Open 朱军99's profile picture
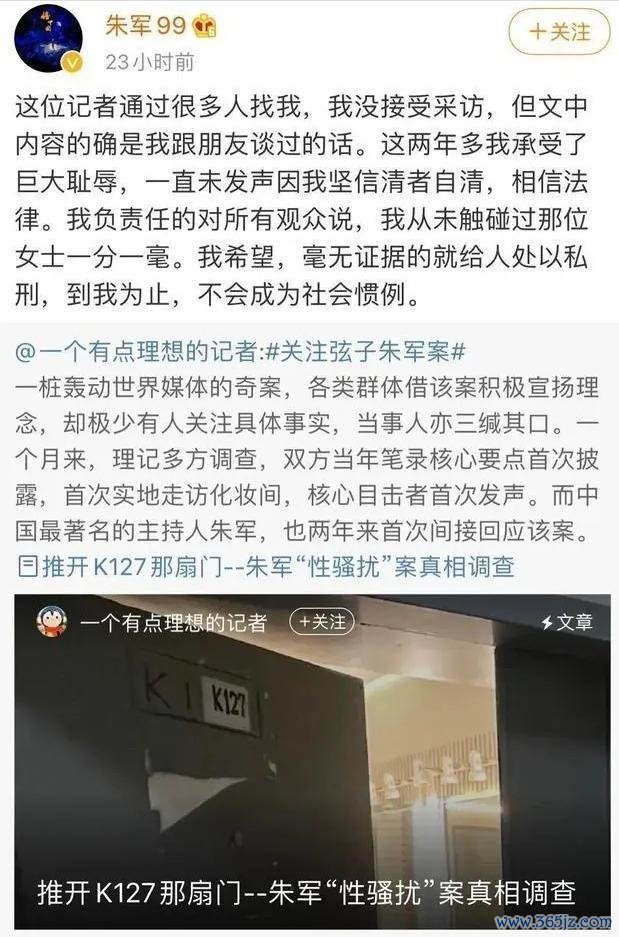 click(x=47, y=38)
